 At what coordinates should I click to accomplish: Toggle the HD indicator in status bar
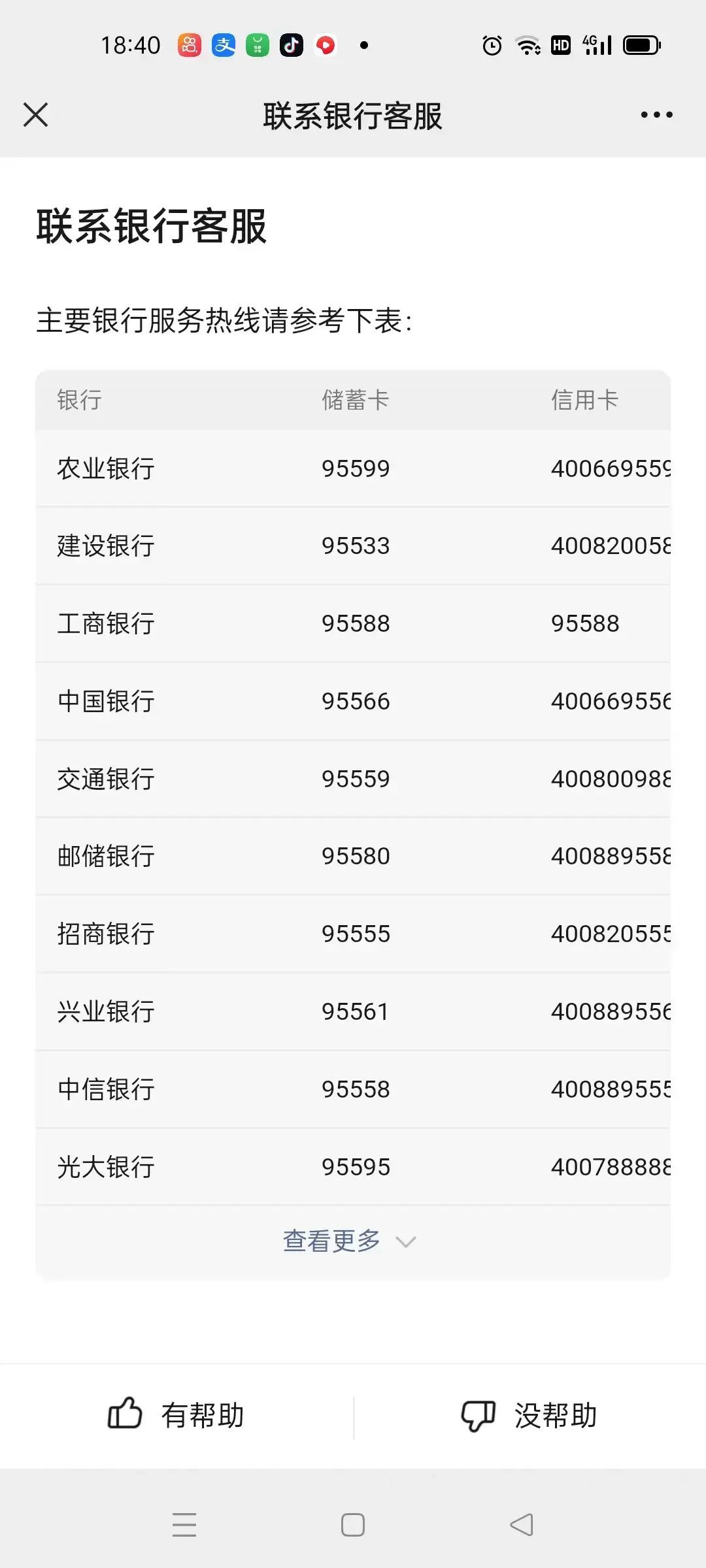coord(560,44)
